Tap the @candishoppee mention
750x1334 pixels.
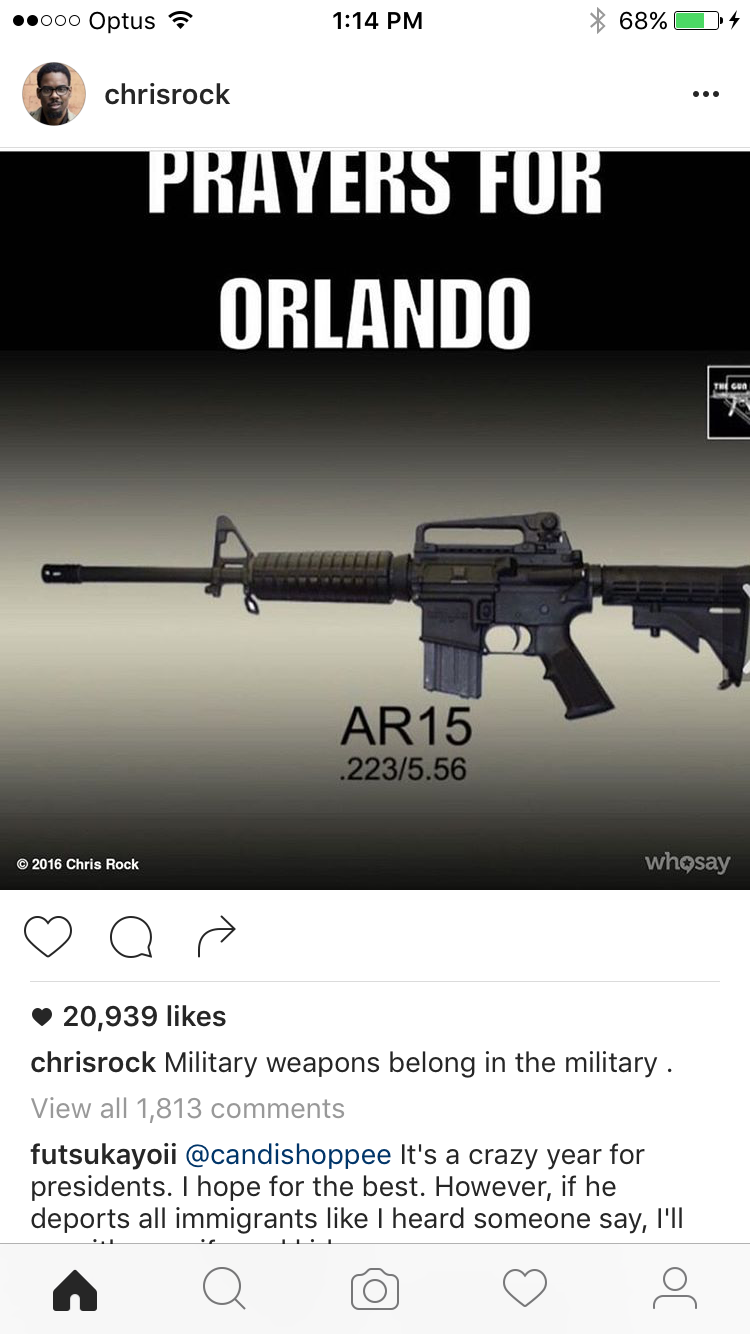288,1155
